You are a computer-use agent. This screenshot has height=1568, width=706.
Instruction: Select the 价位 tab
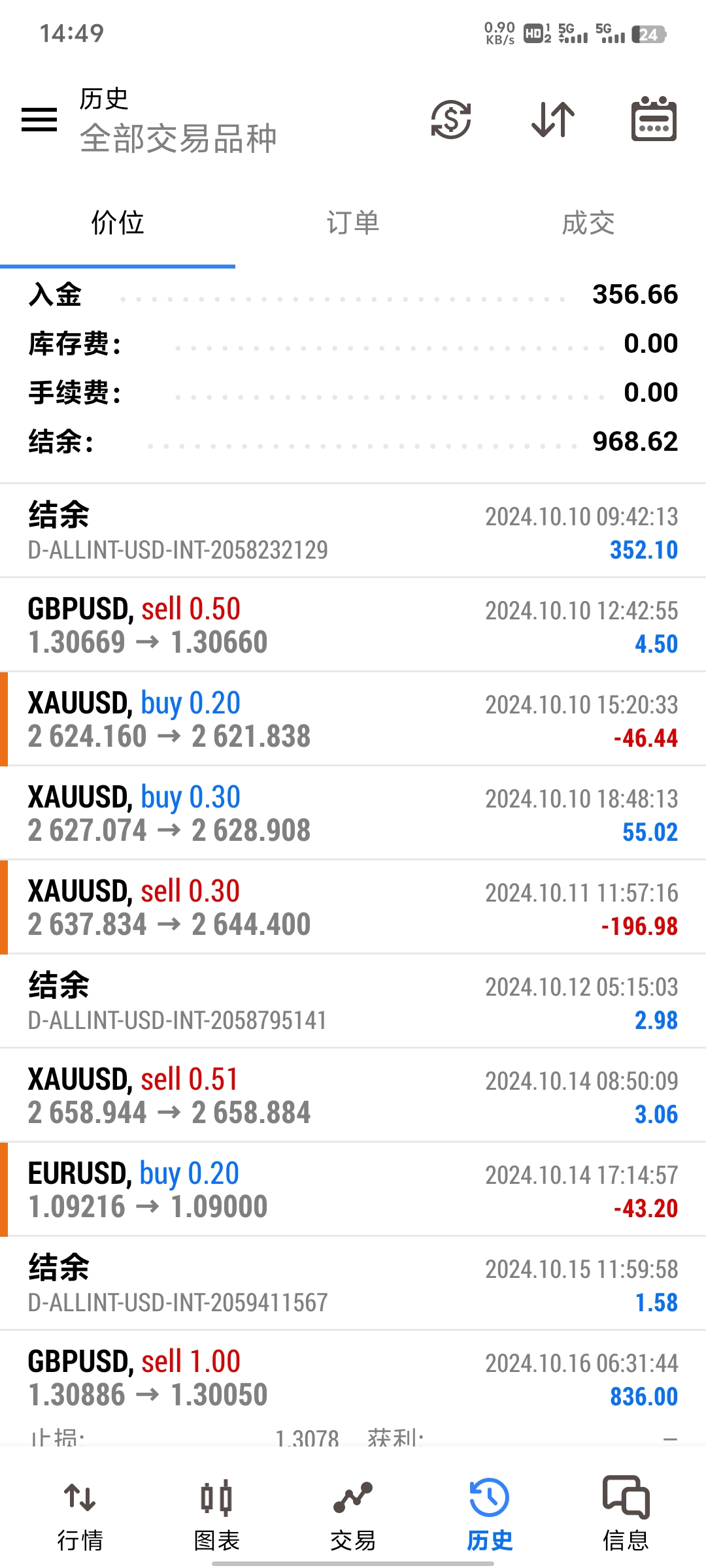pyautogui.click(x=118, y=223)
